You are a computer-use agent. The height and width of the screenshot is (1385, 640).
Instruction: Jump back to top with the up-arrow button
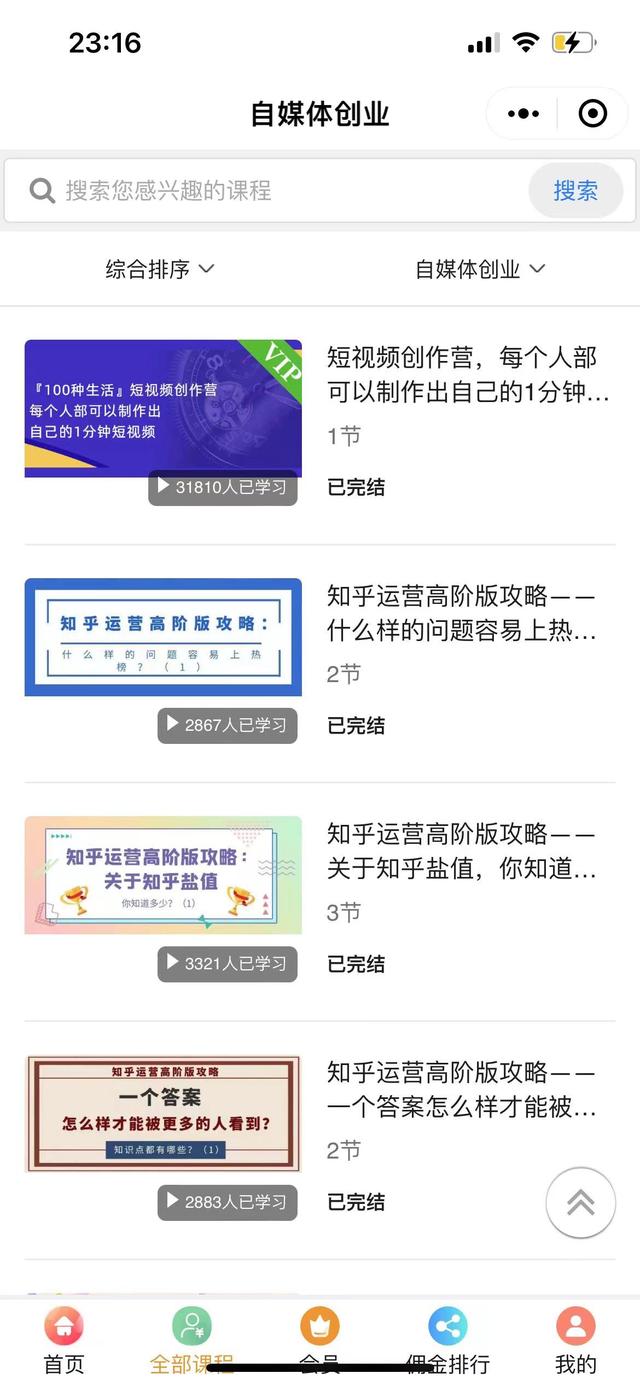tap(580, 1203)
